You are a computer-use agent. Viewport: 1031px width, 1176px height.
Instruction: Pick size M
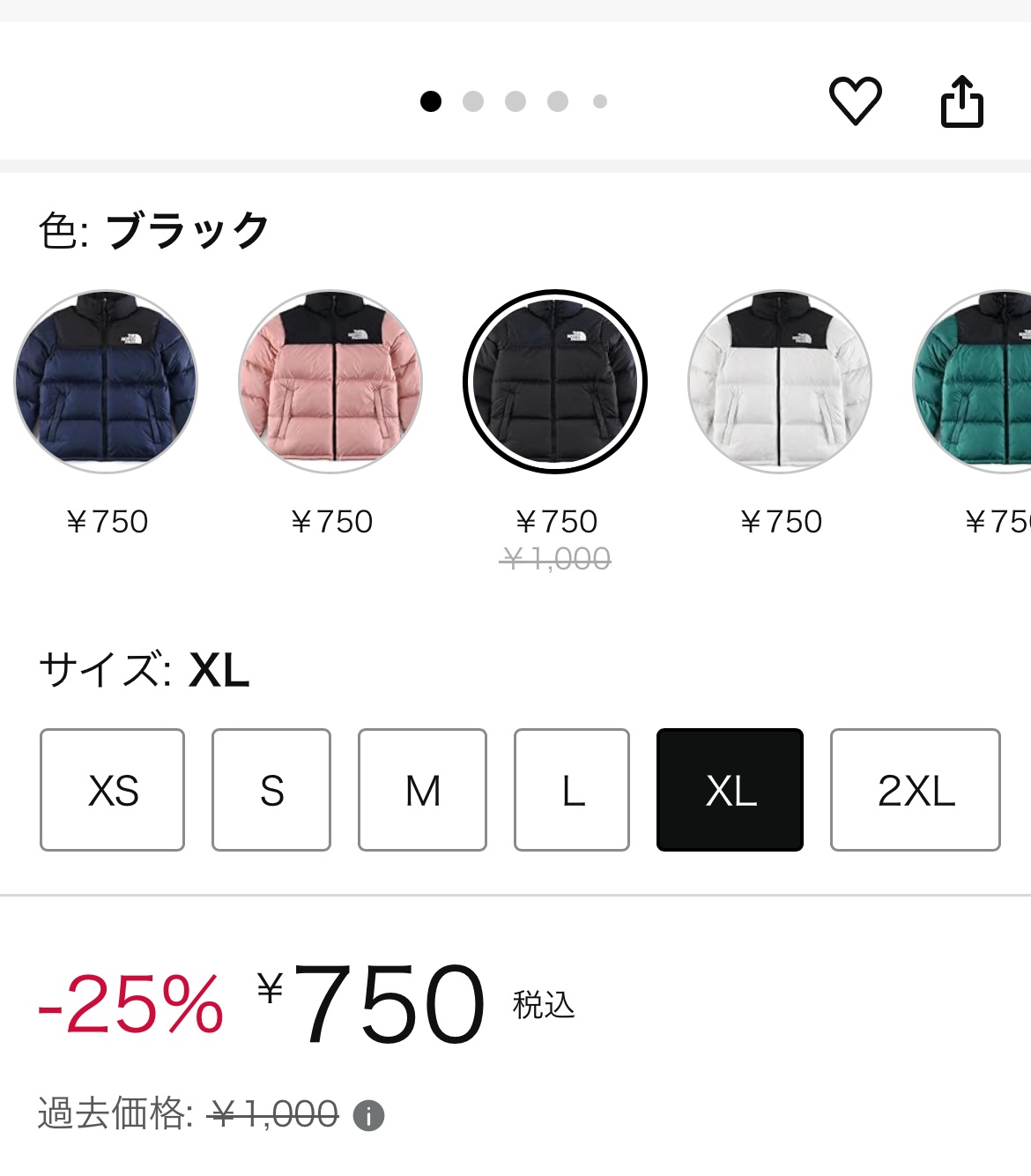pos(422,790)
